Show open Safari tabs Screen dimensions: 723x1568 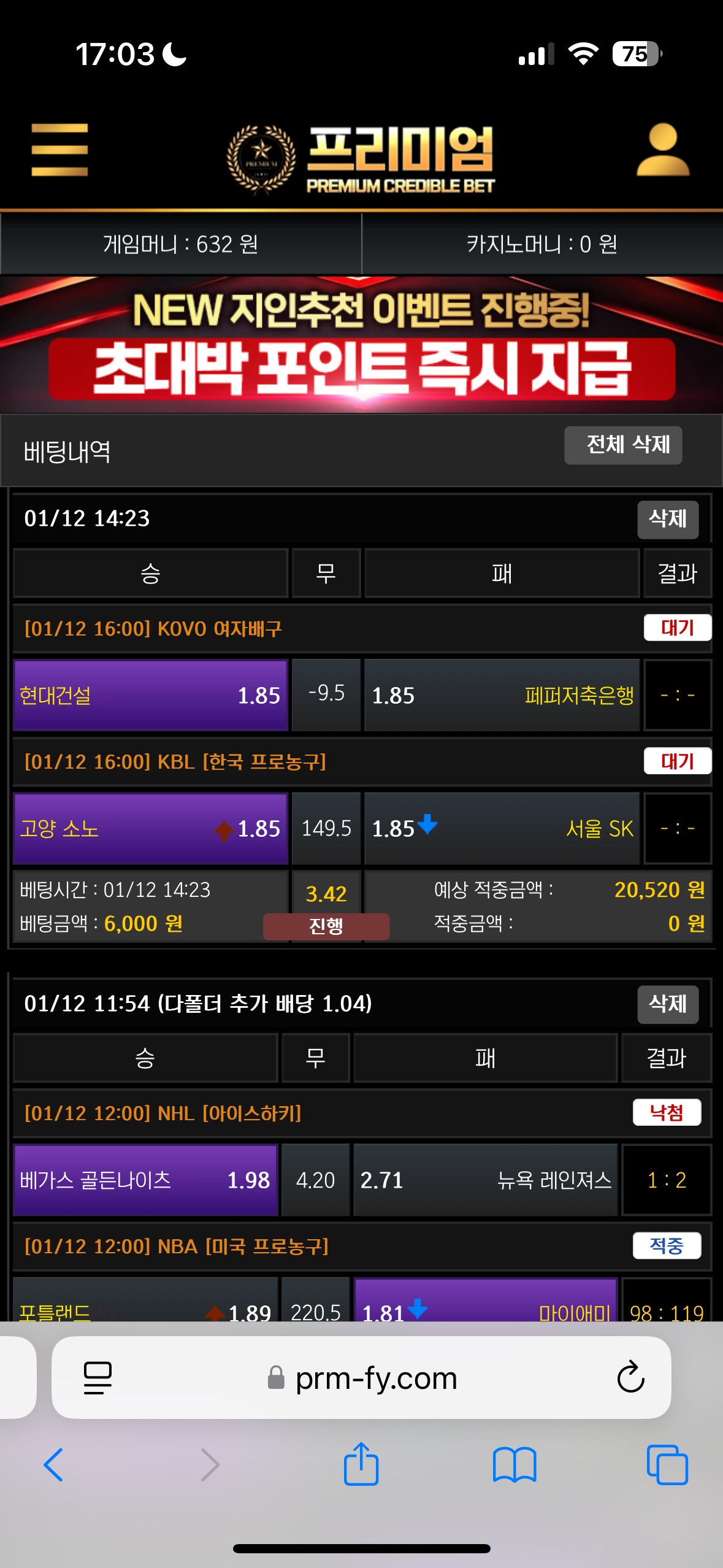667,1464
